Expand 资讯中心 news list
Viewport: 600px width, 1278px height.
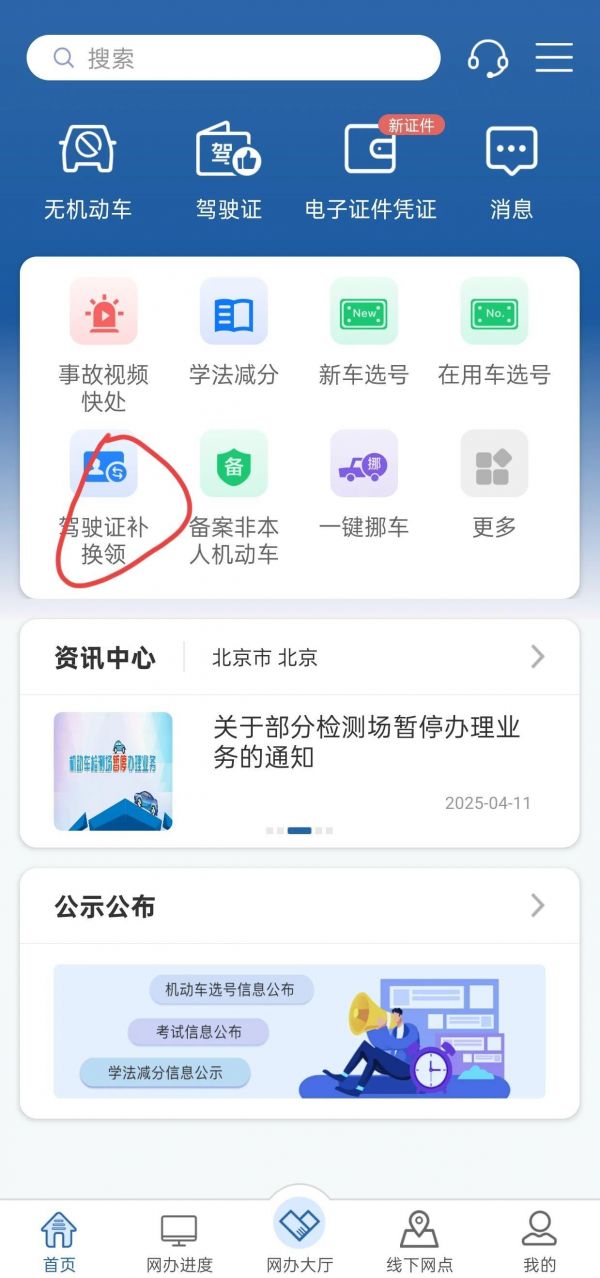click(x=537, y=657)
